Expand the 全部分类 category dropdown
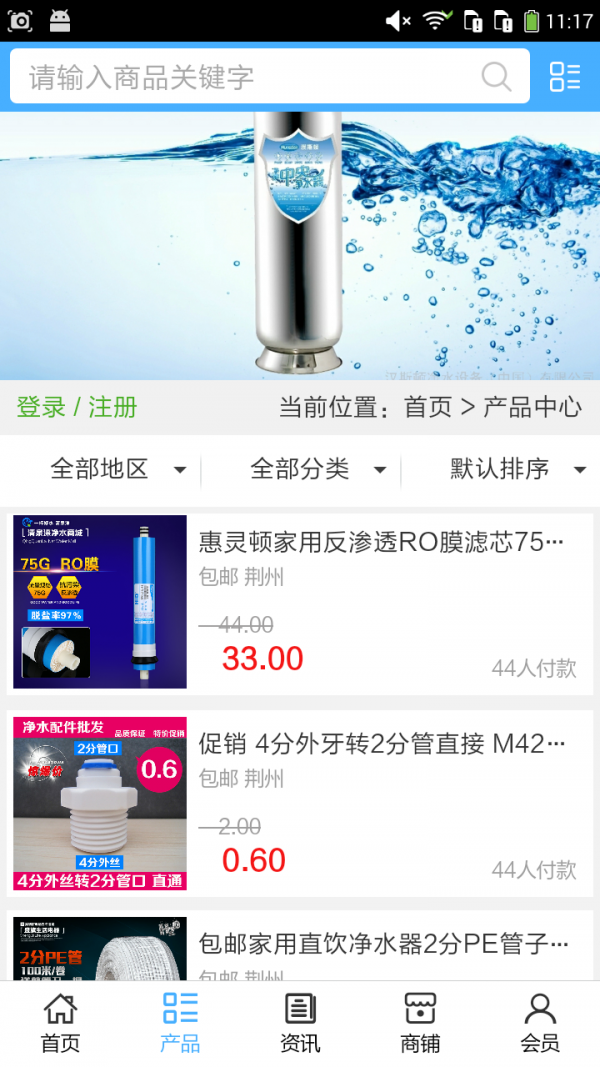600x1067 pixels. click(x=317, y=469)
